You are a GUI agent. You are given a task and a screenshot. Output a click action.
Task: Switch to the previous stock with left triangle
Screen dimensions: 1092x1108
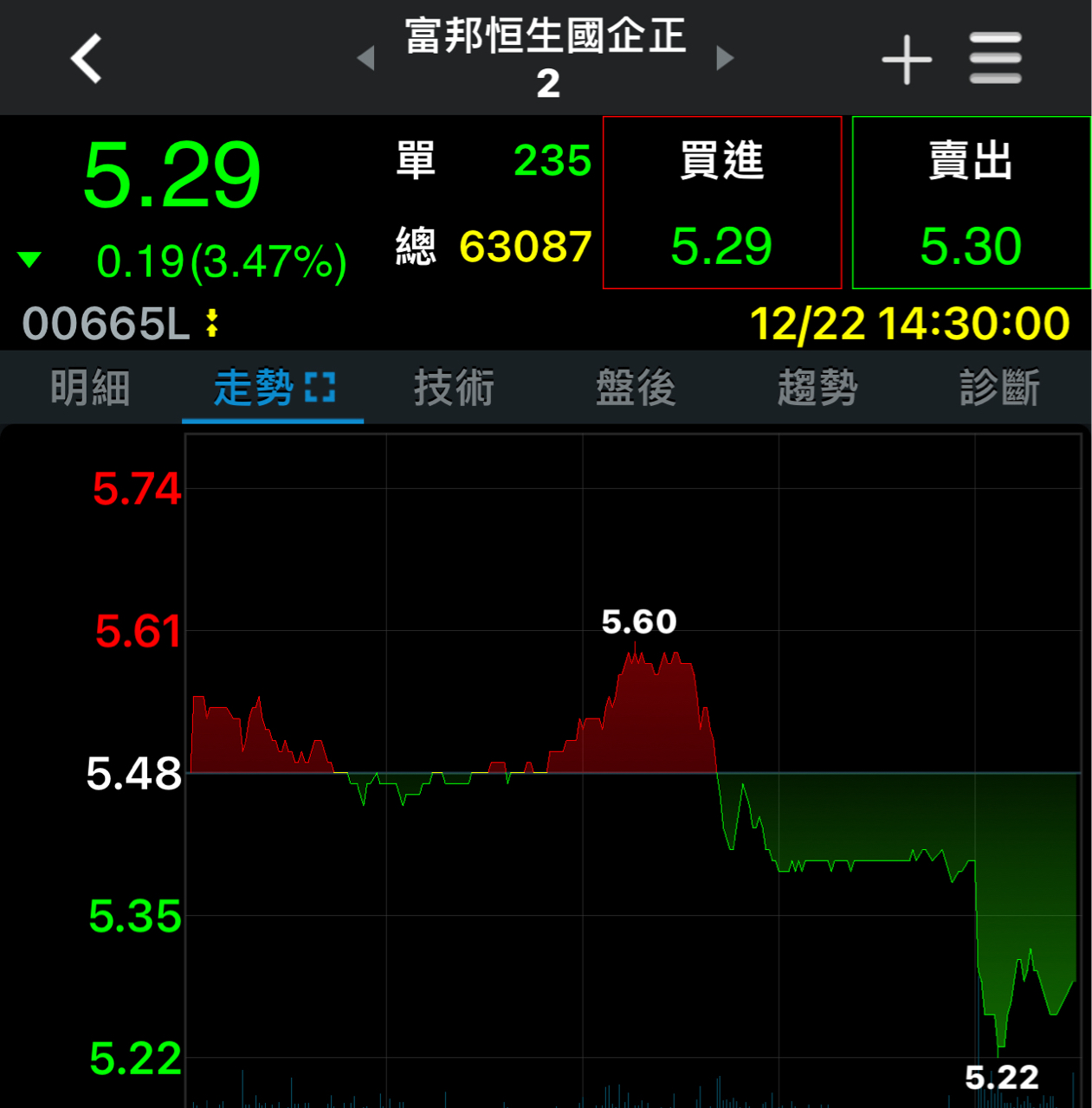coord(366,58)
